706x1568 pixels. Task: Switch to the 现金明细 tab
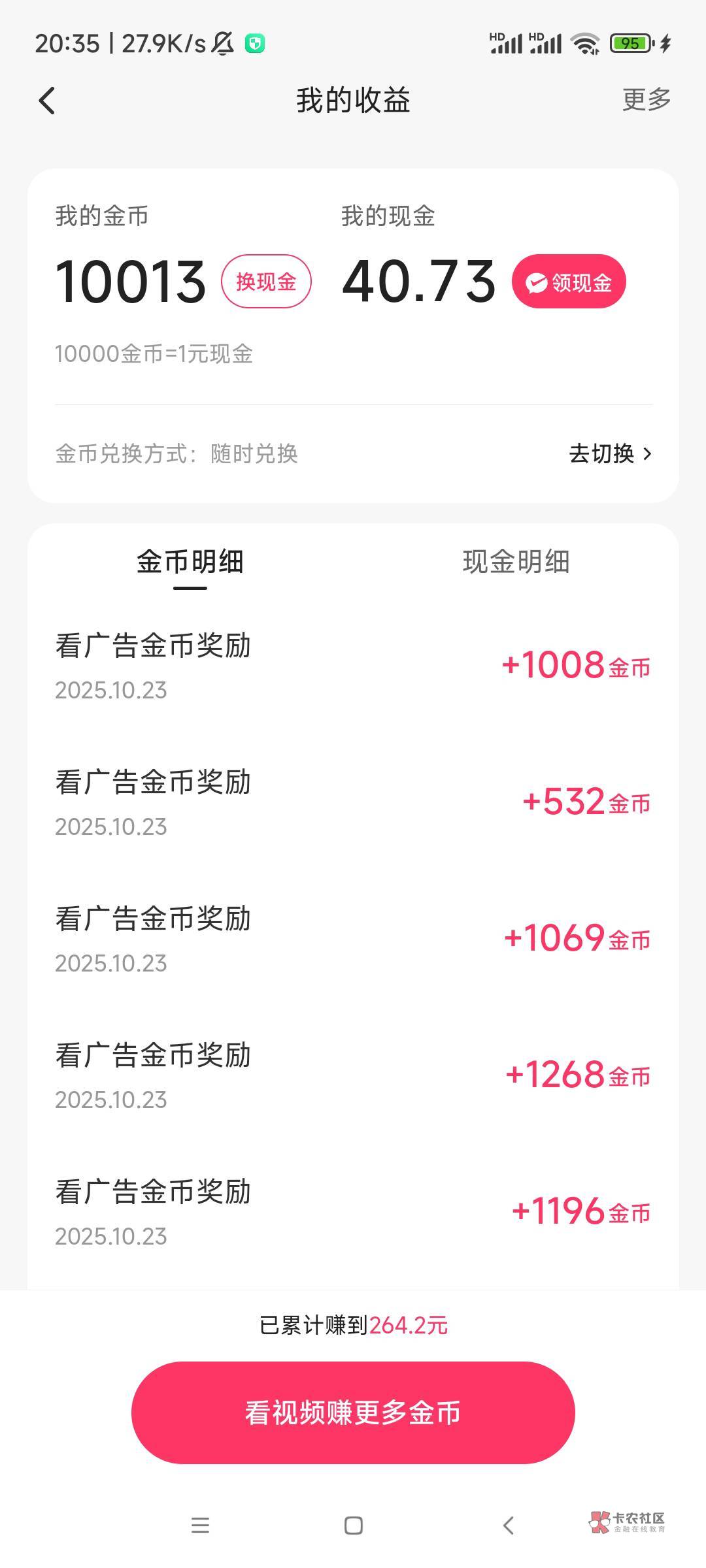click(x=516, y=562)
